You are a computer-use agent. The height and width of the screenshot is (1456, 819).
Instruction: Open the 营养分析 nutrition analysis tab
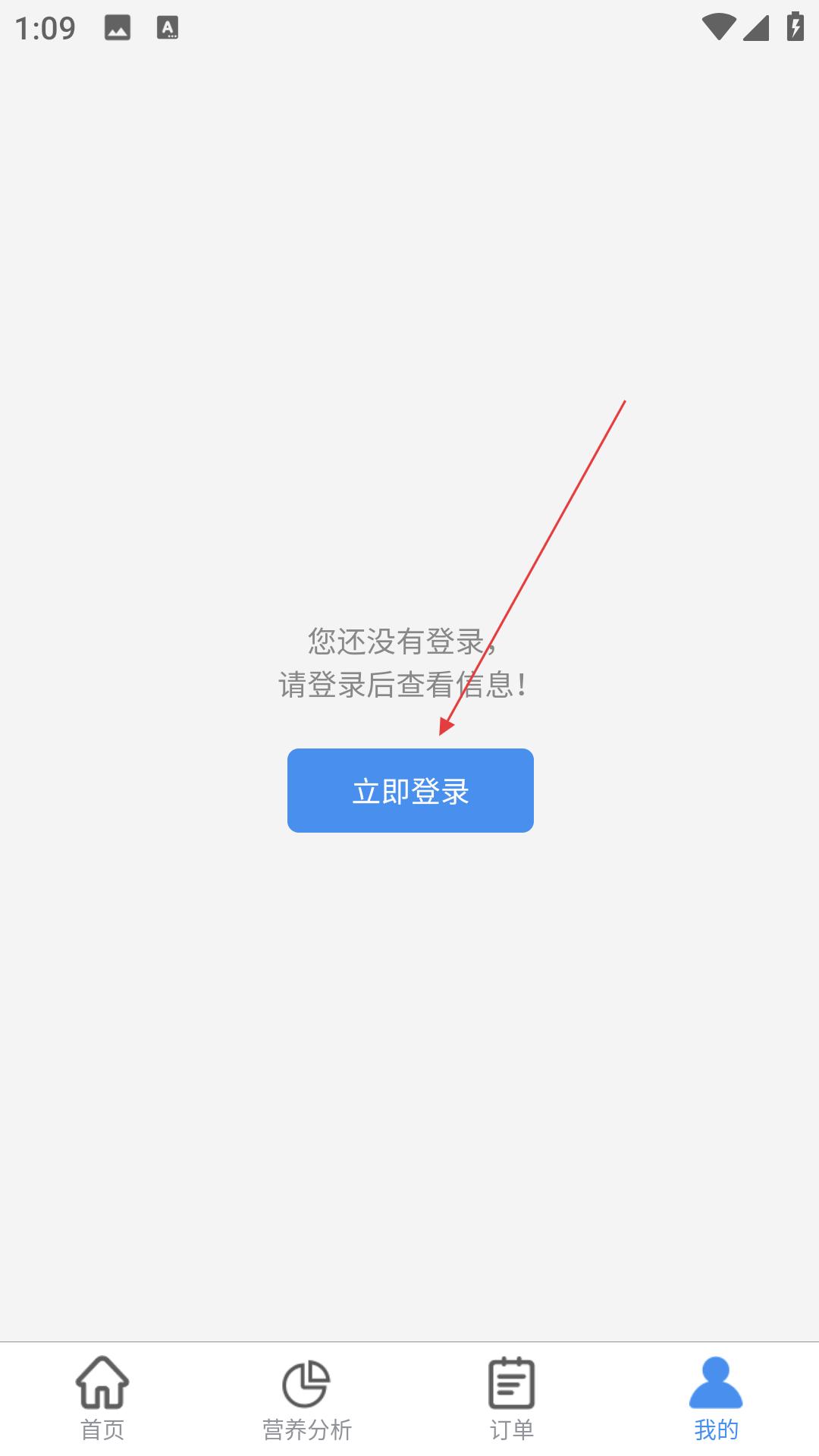pyautogui.click(x=307, y=1398)
